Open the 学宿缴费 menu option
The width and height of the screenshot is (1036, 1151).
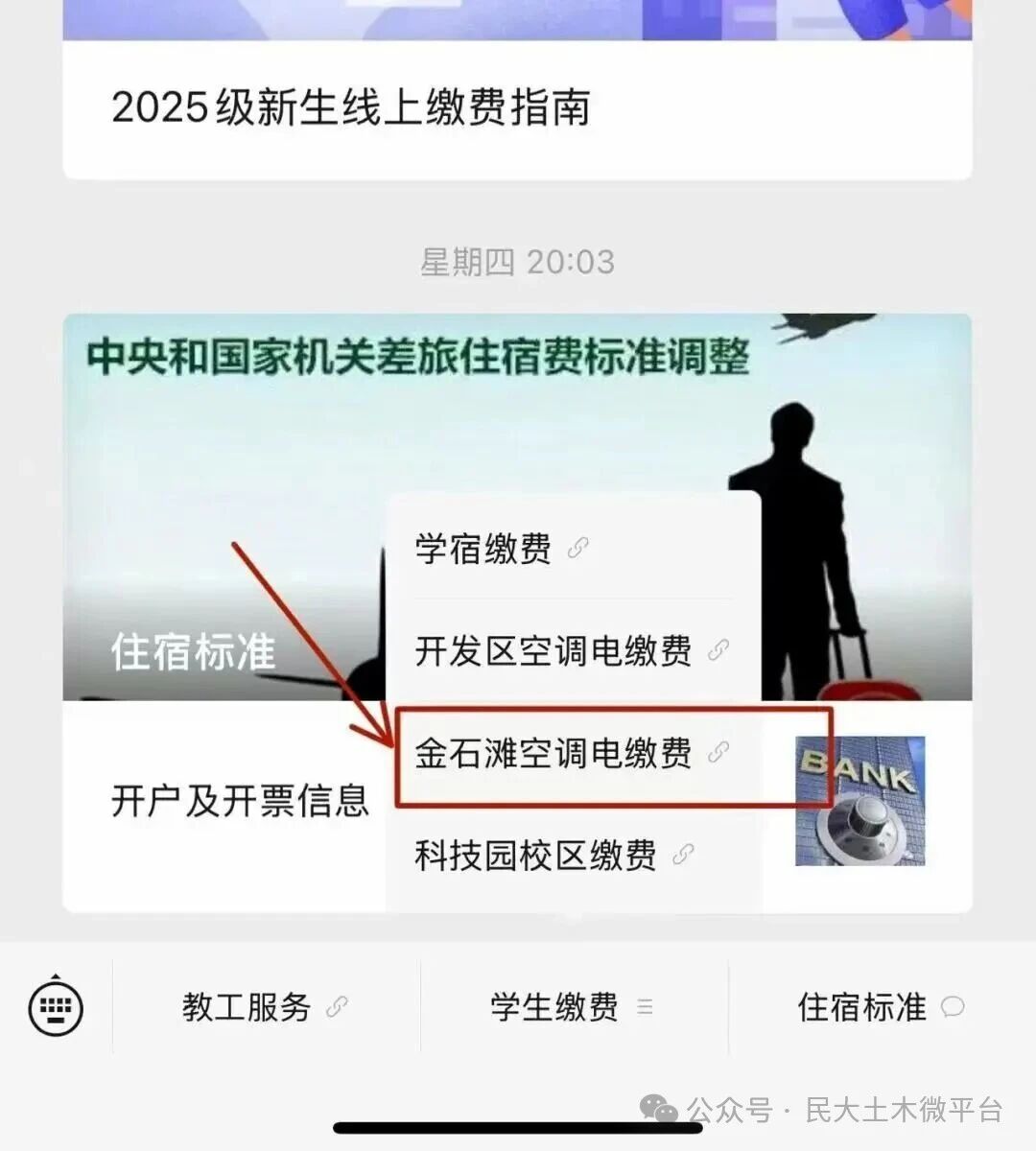tap(573, 549)
